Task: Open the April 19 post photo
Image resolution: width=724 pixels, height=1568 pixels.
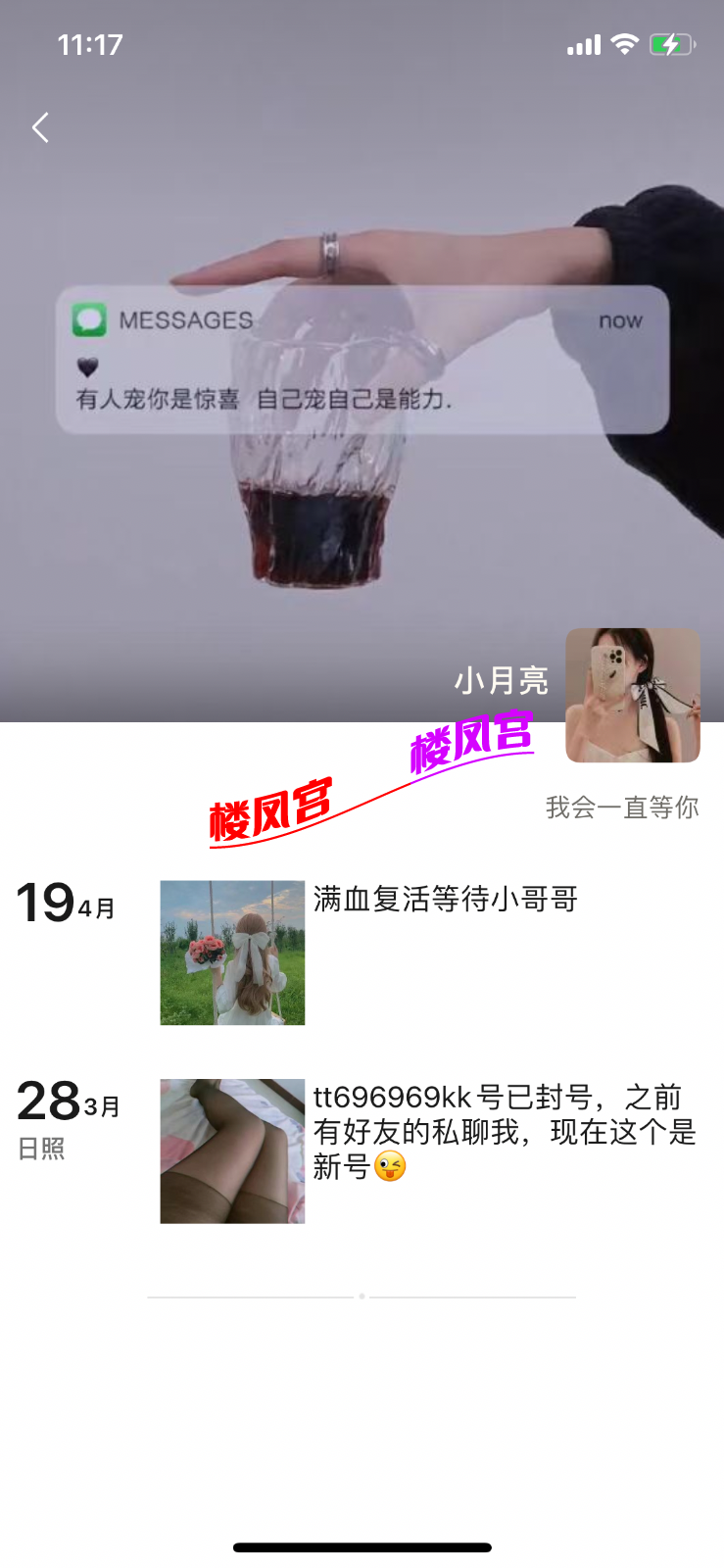Action: (232, 953)
